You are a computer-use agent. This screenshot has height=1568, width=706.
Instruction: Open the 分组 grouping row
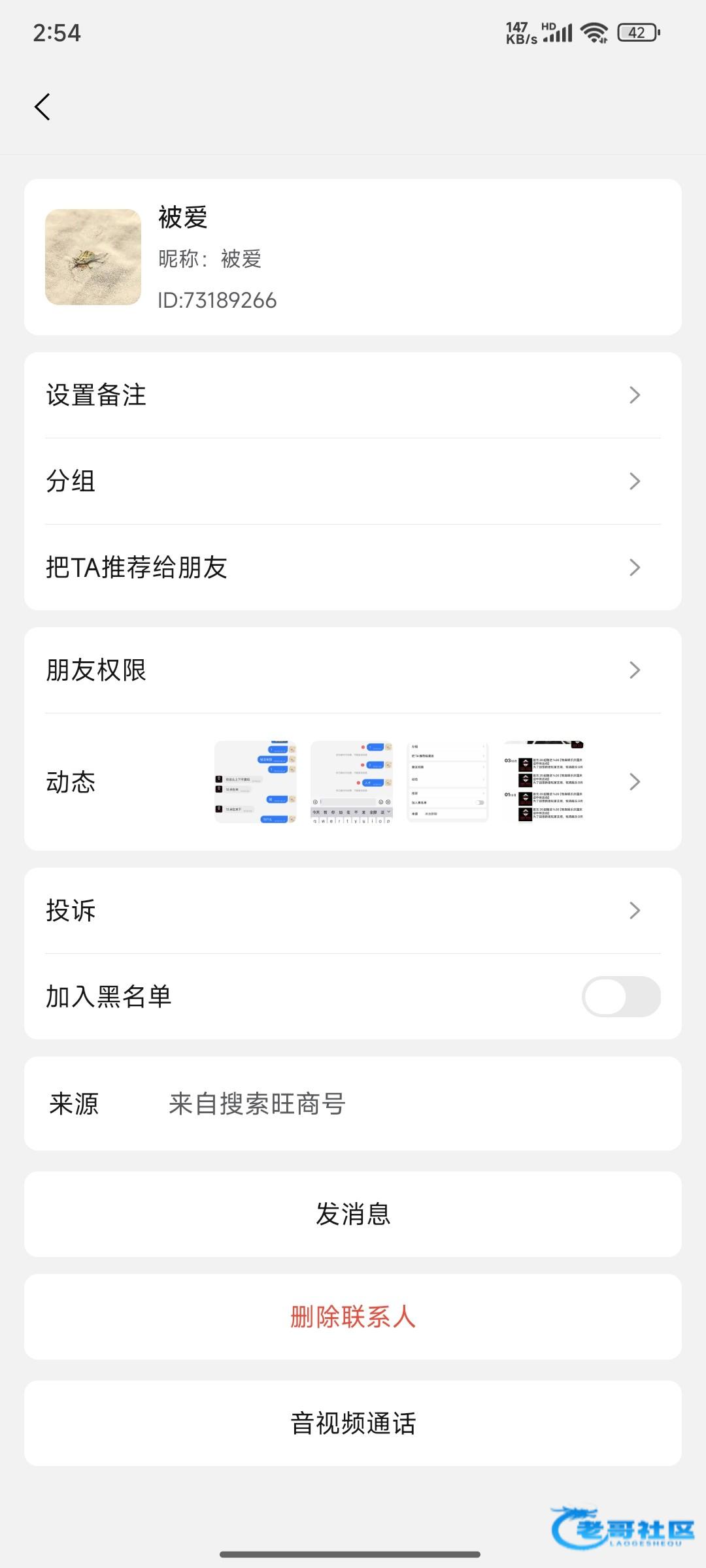click(x=353, y=482)
